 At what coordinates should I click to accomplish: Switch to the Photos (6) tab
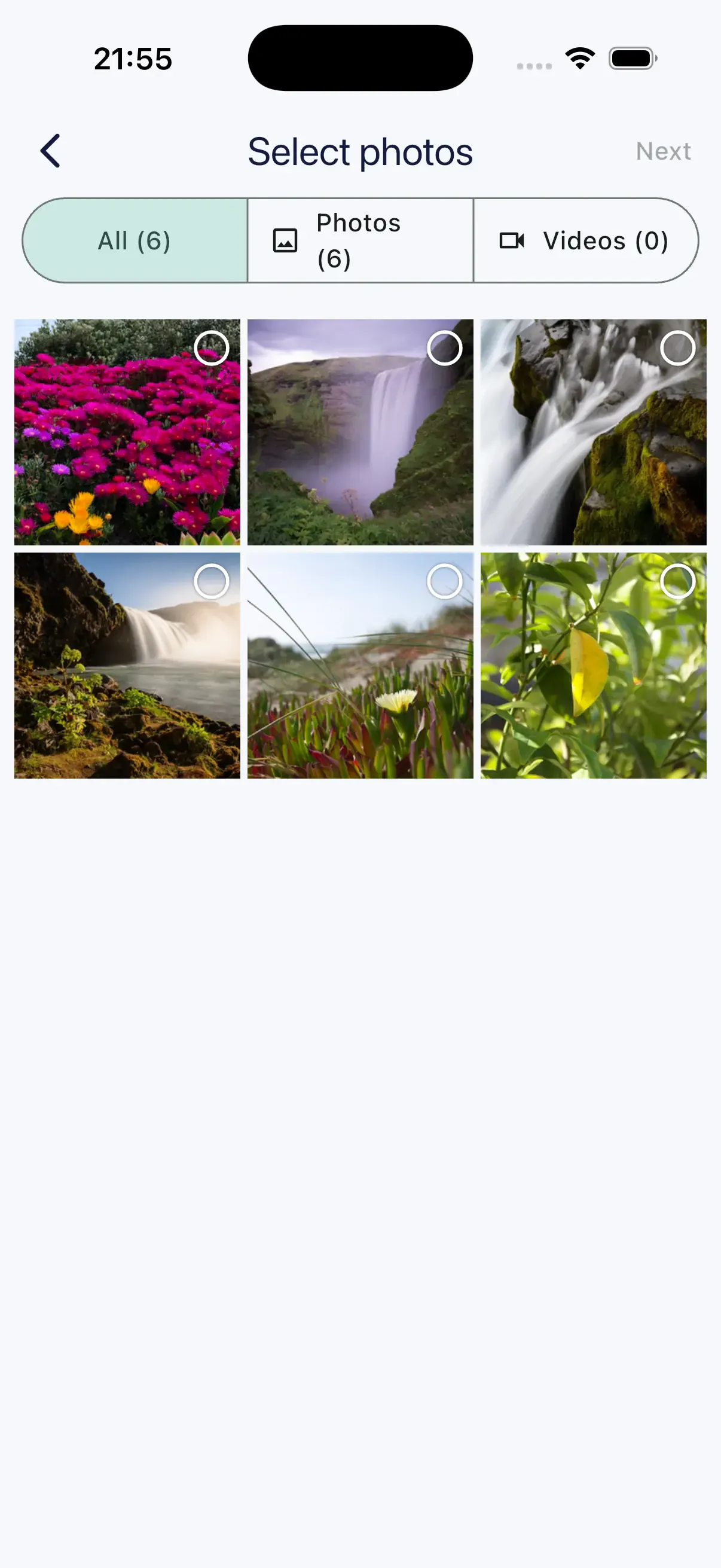pos(360,240)
